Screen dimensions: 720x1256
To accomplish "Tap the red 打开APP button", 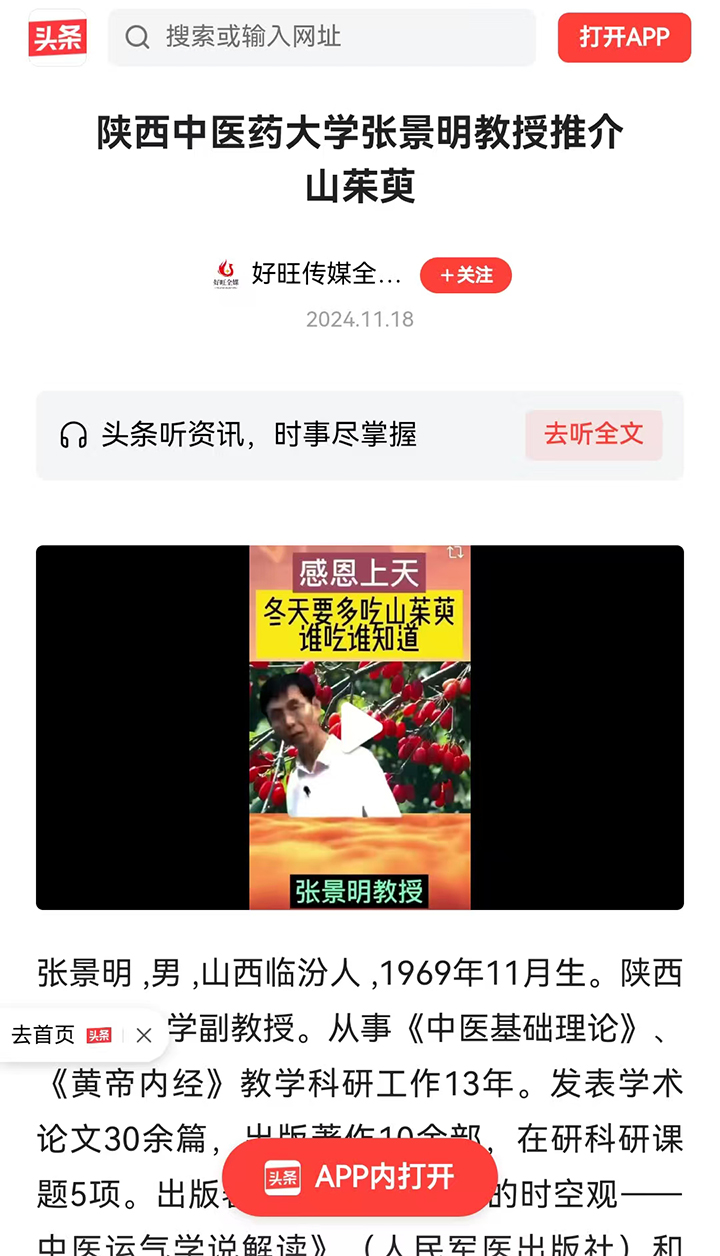I will (624, 38).
